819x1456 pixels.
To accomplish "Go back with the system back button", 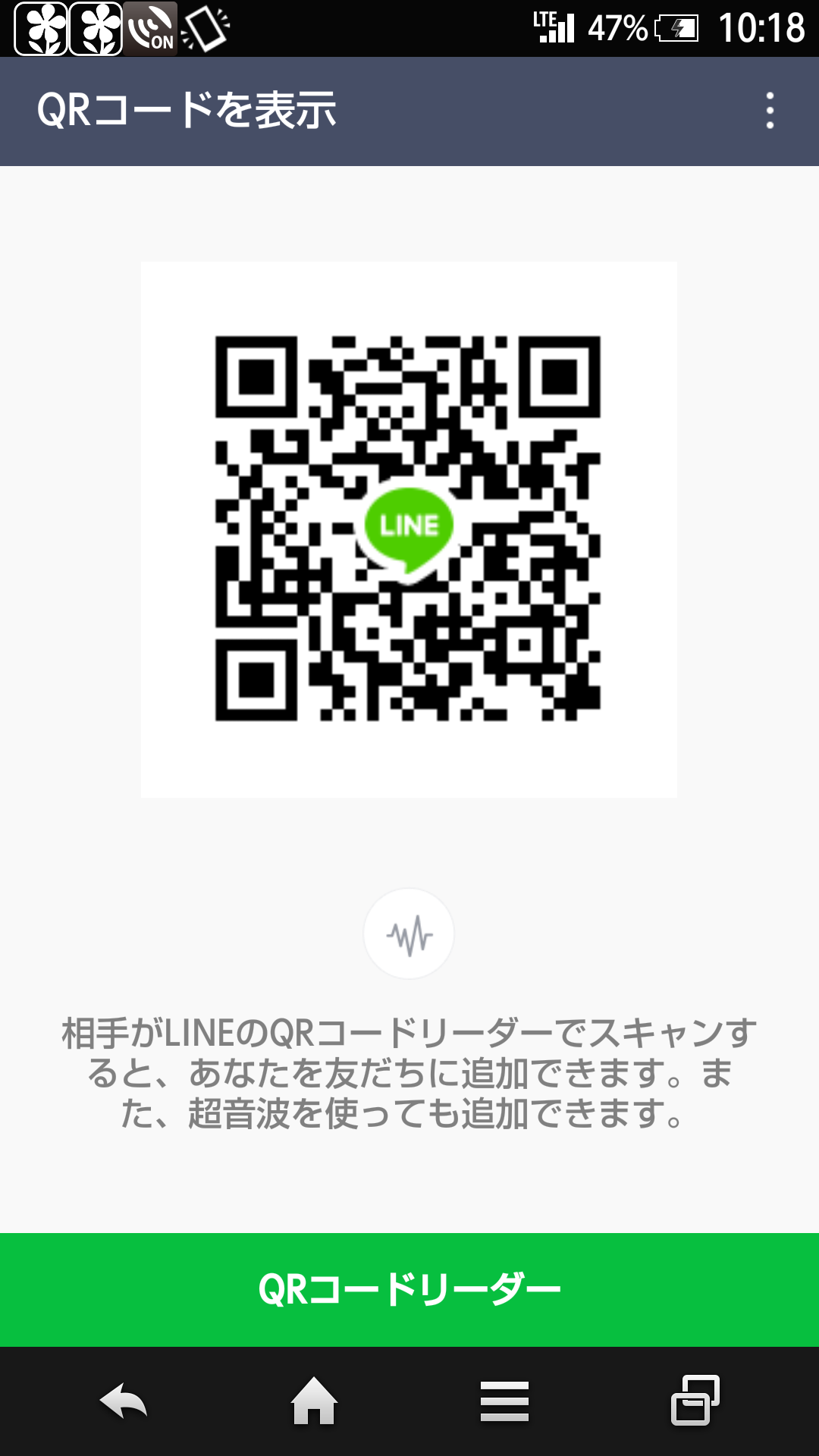I will tap(124, 1401).
